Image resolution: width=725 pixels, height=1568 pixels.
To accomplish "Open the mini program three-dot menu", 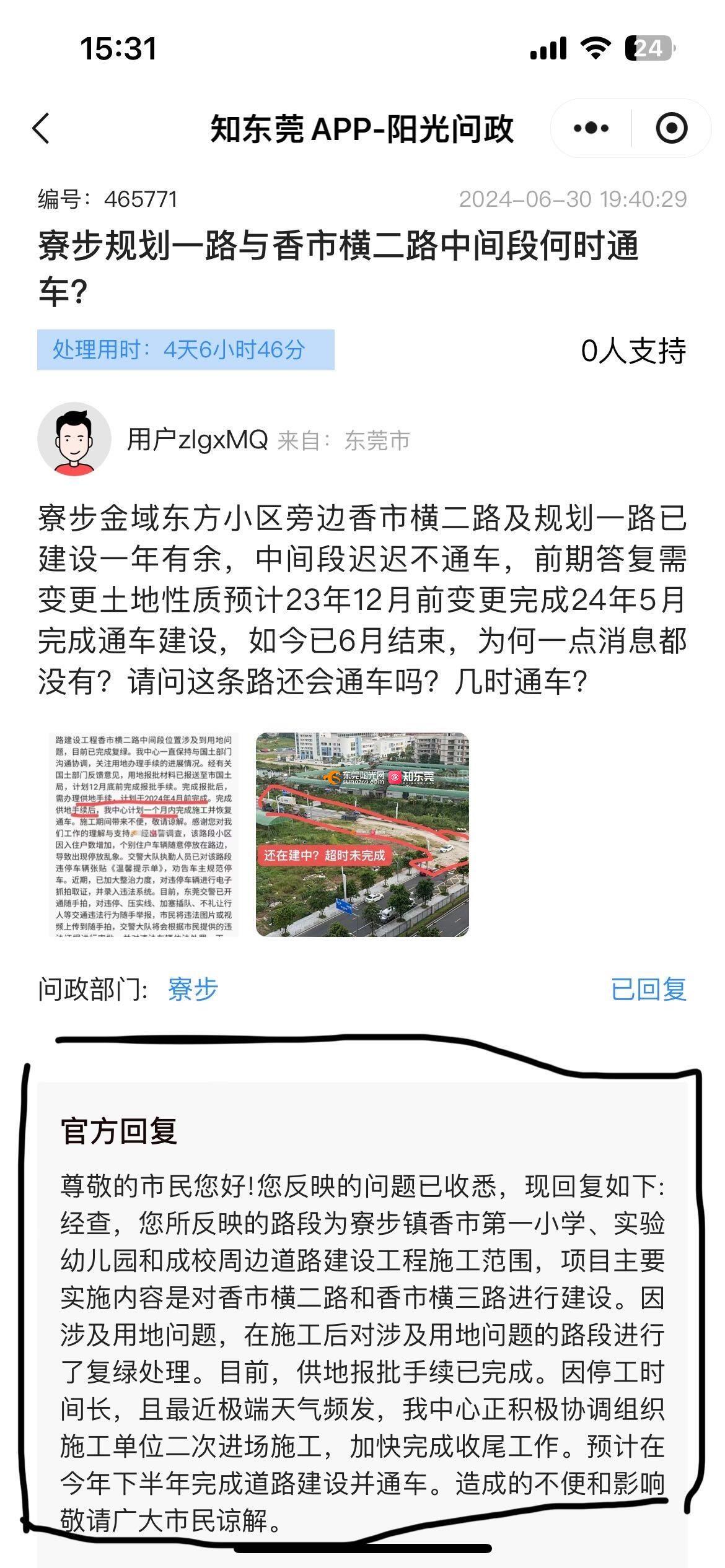I will pyautogui.click(x=591, y=128).
